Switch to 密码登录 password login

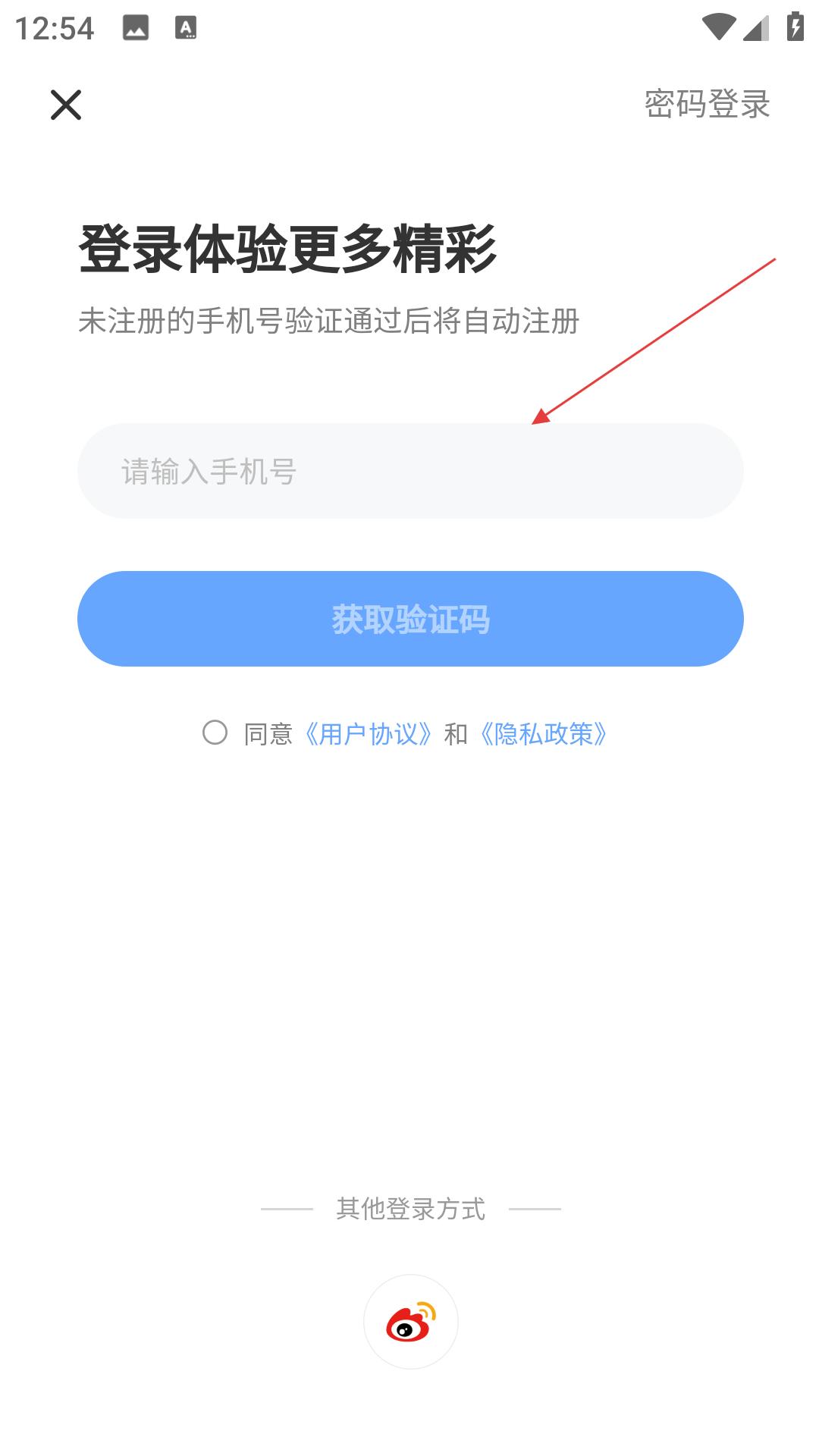[x=707, y=104]
